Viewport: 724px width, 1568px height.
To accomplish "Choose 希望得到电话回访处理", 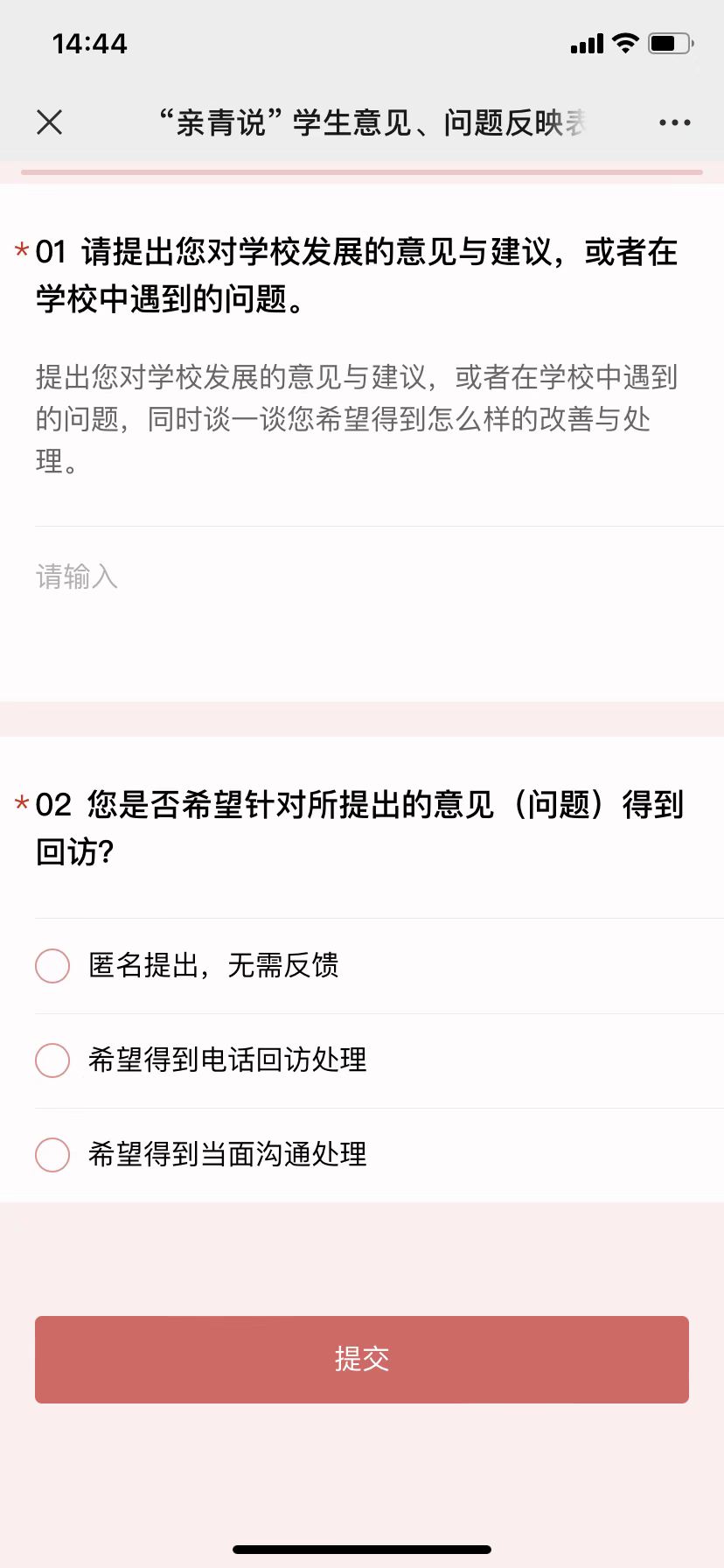I will point(379,1060).
